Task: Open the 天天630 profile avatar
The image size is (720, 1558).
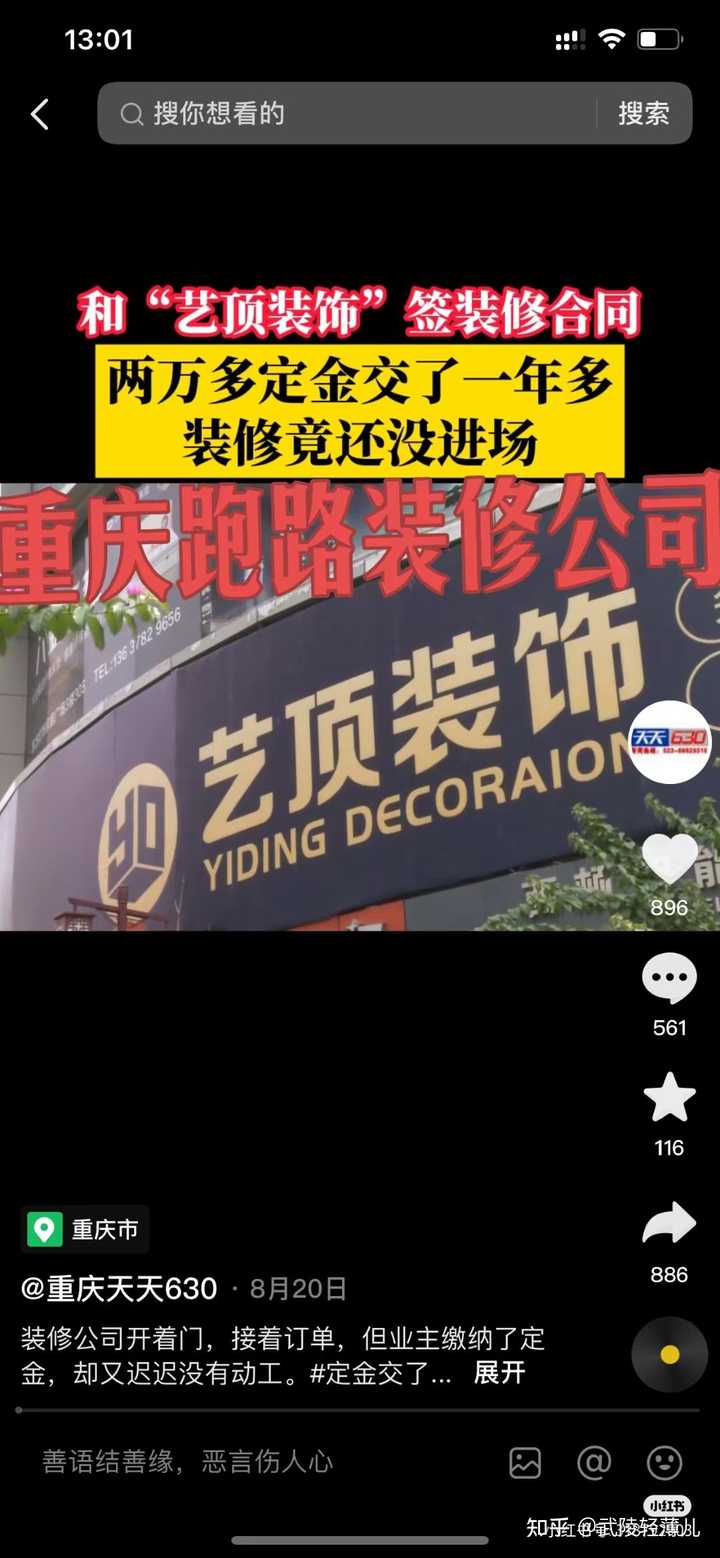Action: click(x=669, y=741)
